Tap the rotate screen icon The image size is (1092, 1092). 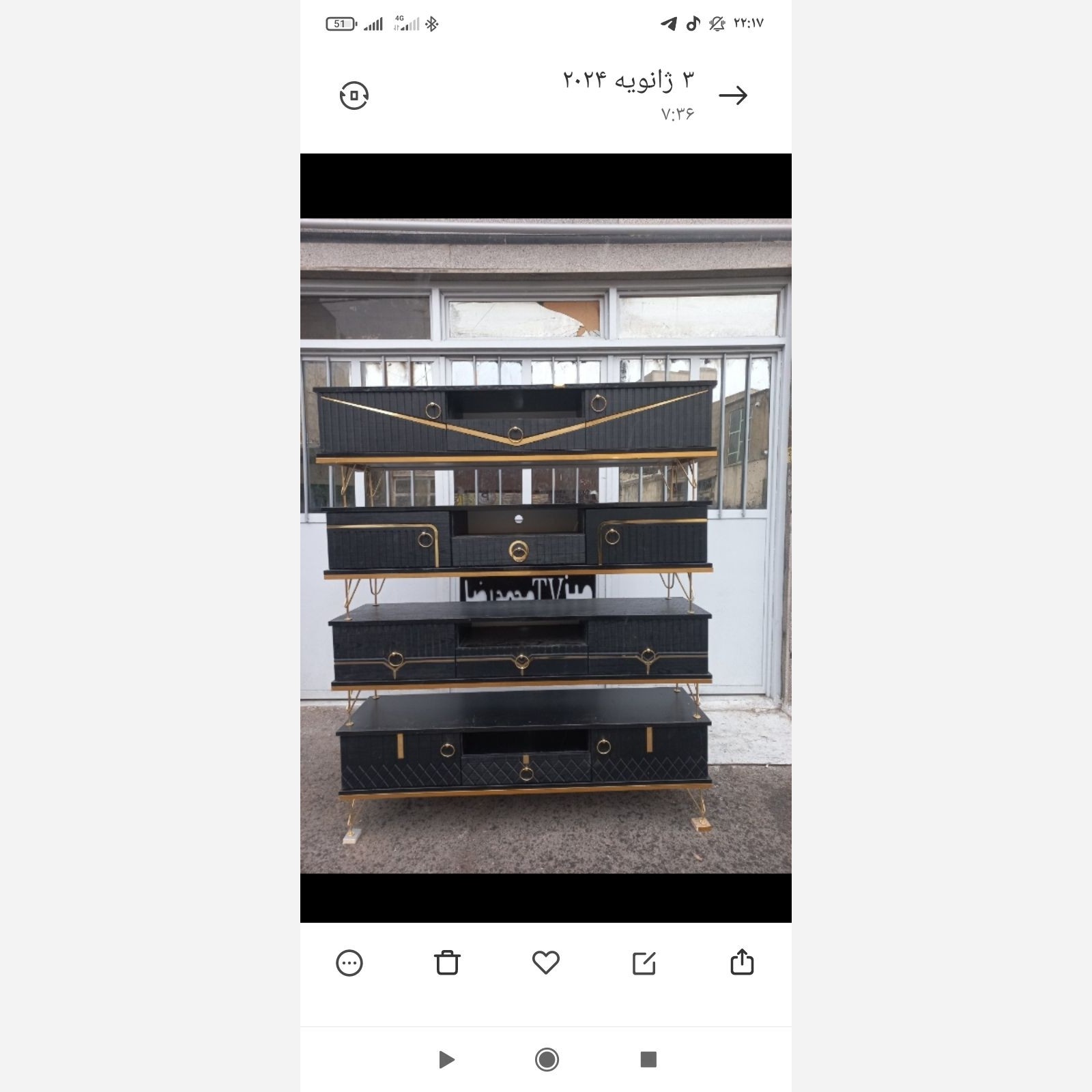click(x=354, y=96)
